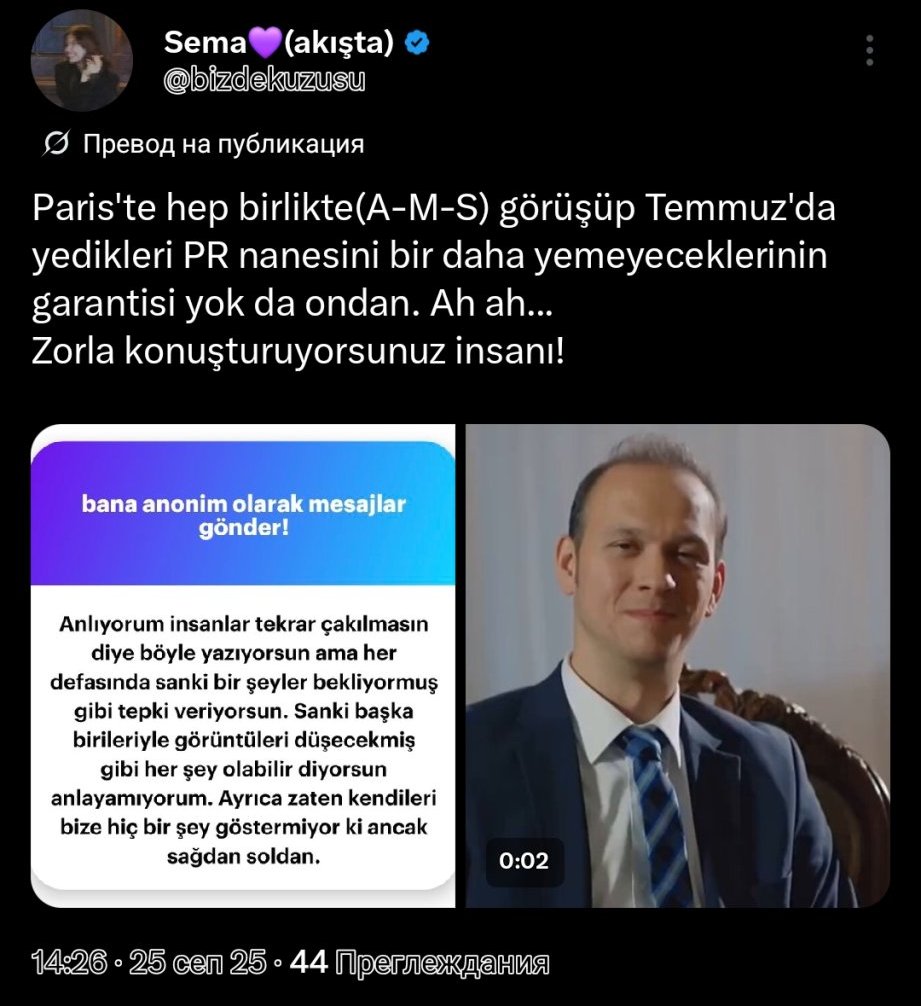Play the 0:02 video of the man in suit
The height and width of the screenshot is (1006, 921).
[x=677, y=666]
